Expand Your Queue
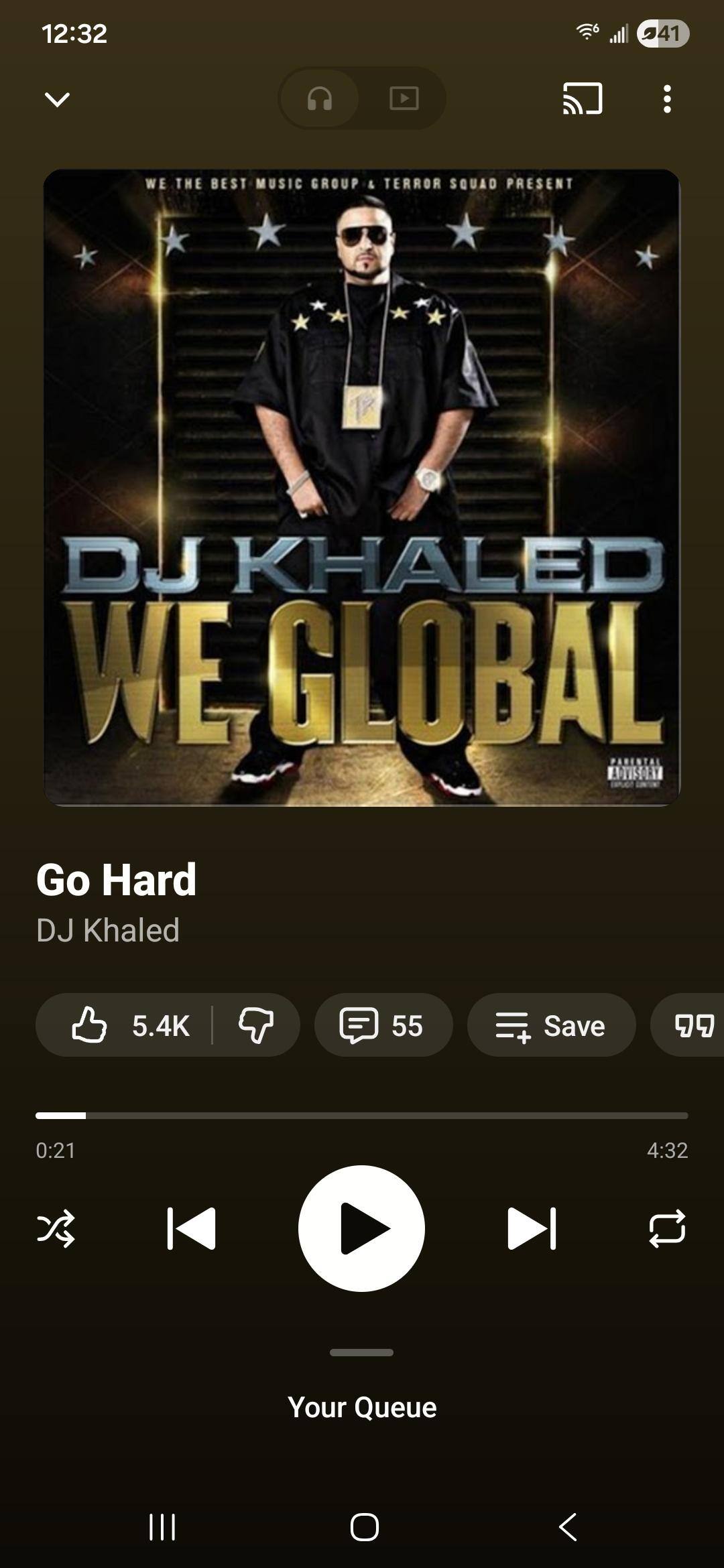 tap(362, 1407)
